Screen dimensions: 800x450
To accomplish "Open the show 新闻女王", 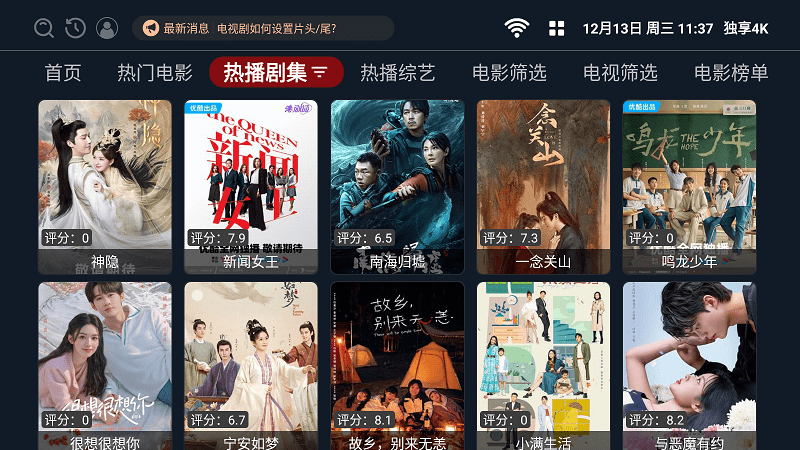I will (251, 186).
